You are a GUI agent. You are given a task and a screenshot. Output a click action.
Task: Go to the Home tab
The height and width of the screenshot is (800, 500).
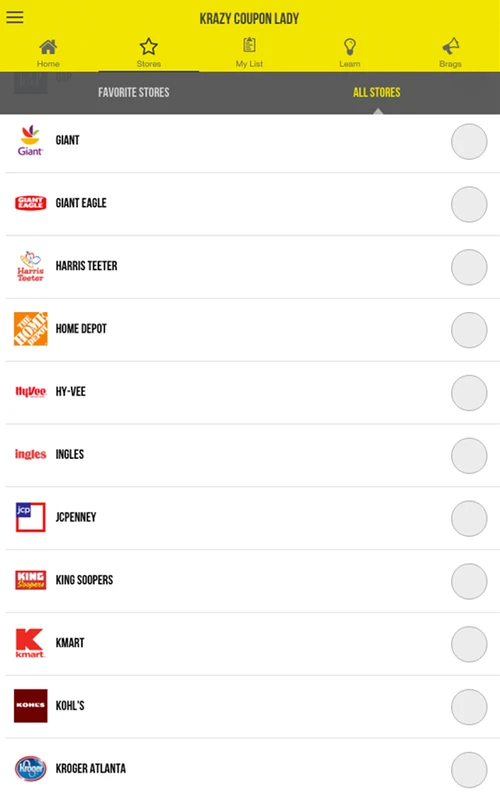pos(48,53)
